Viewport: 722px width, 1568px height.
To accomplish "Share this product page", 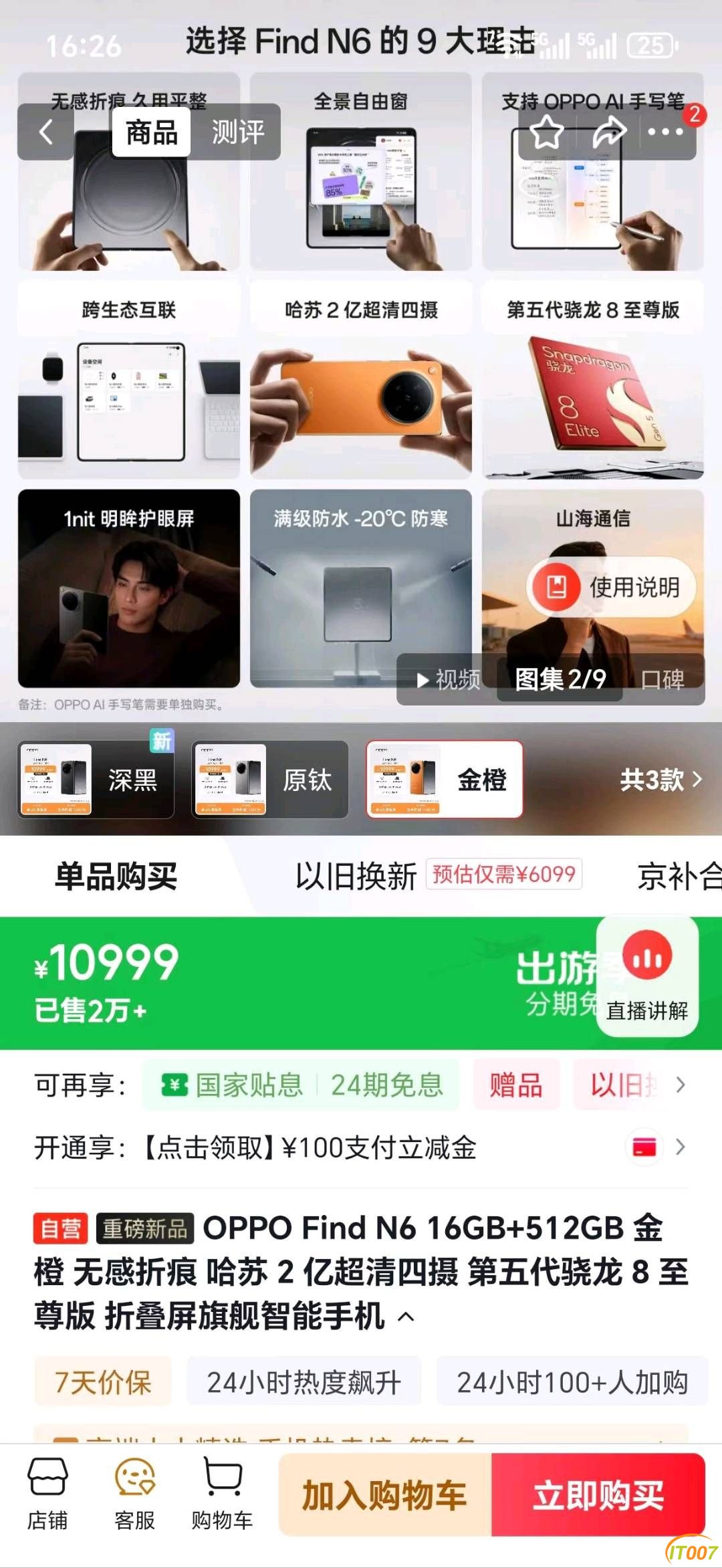I will pos(609,132).
